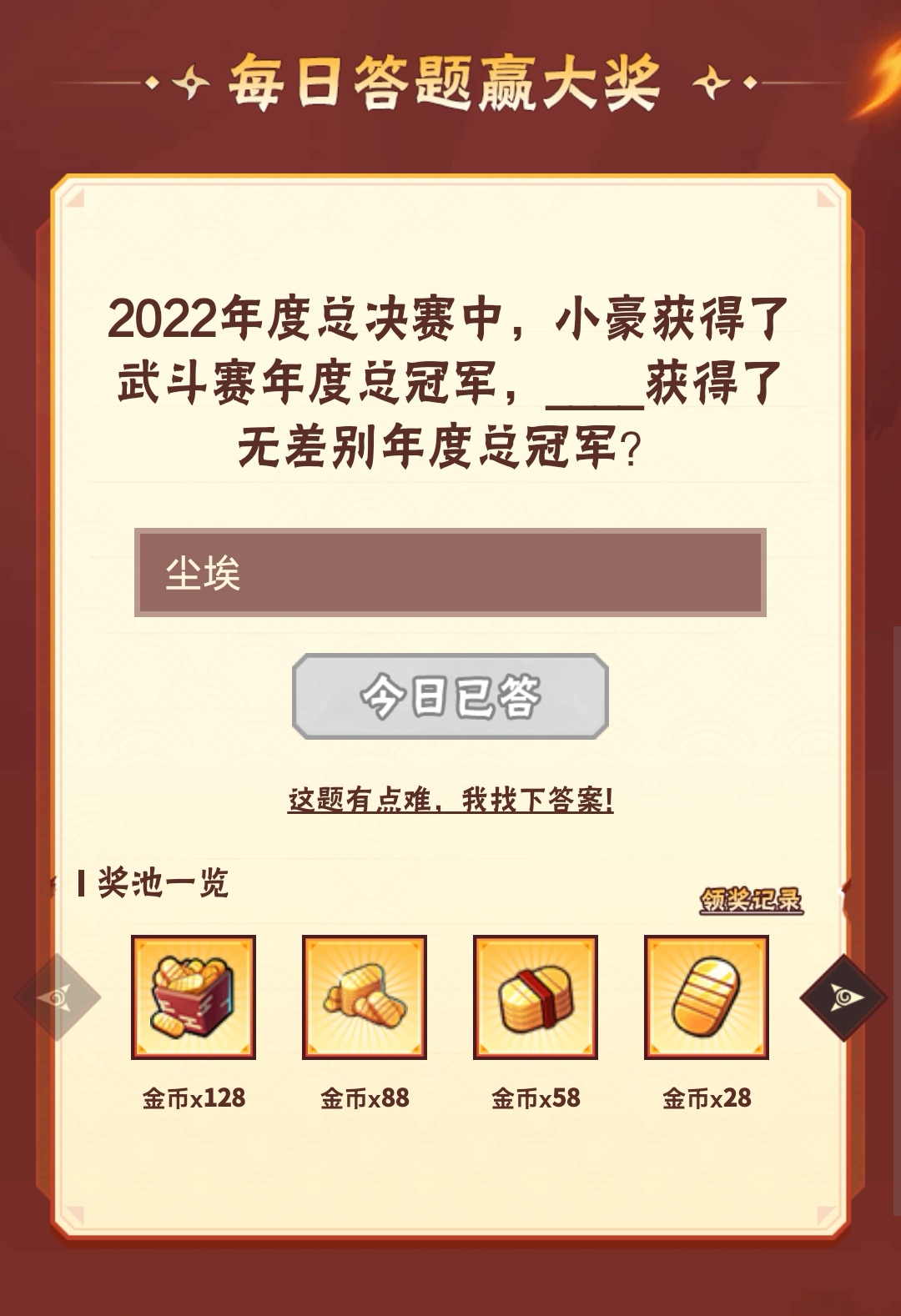Tap the 今日已答 button

pos(450,696)
